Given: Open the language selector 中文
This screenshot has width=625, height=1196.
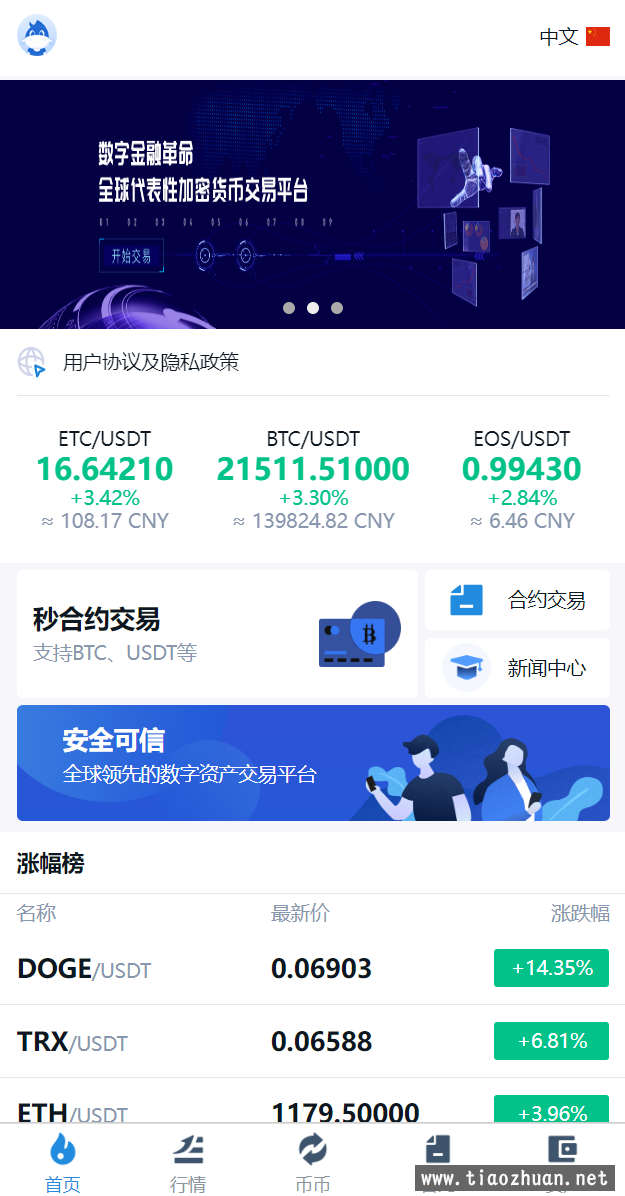Looking at the screenshot, I should tap(574, 37).
